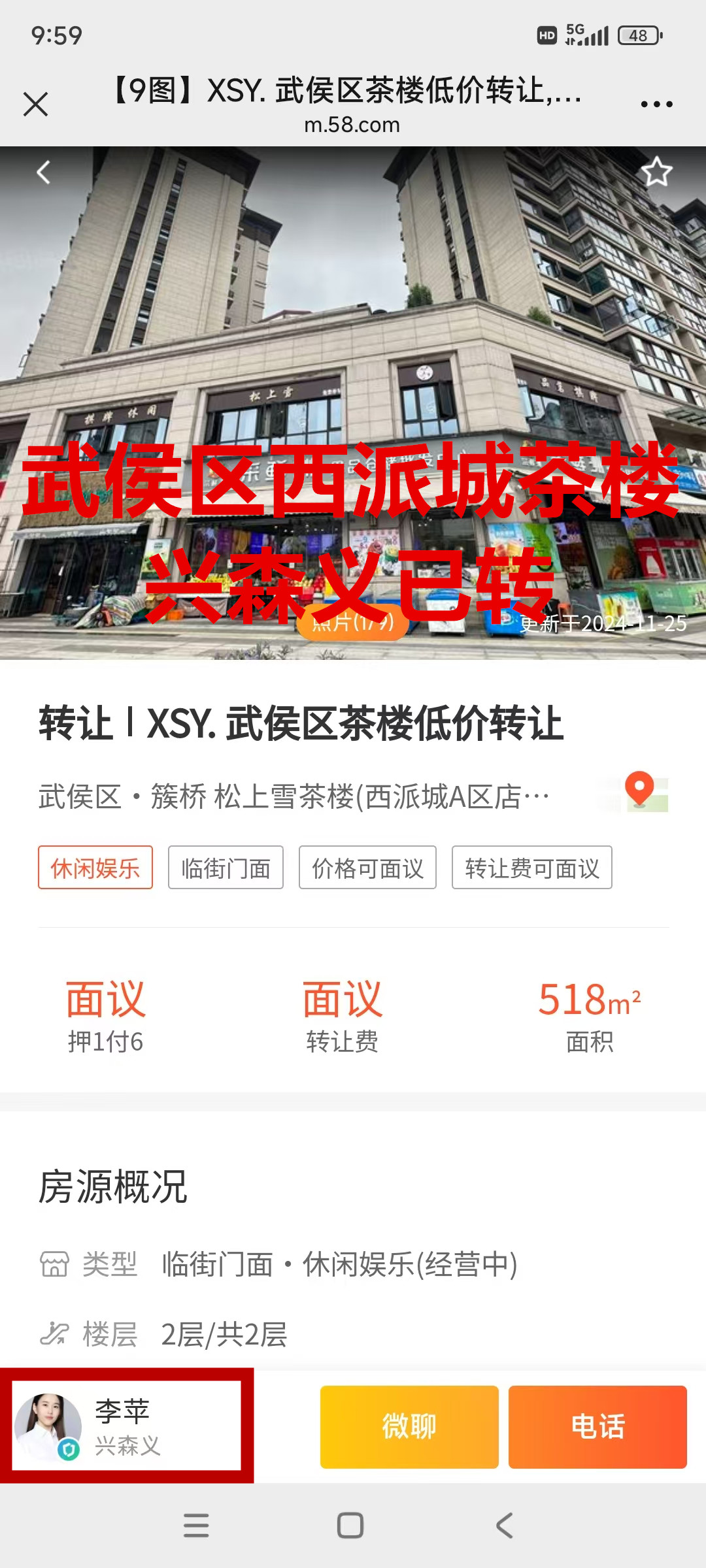Start a 微聊 chat with the agent
Screen dimensions: 706x1568
[x=409, y=1426]
